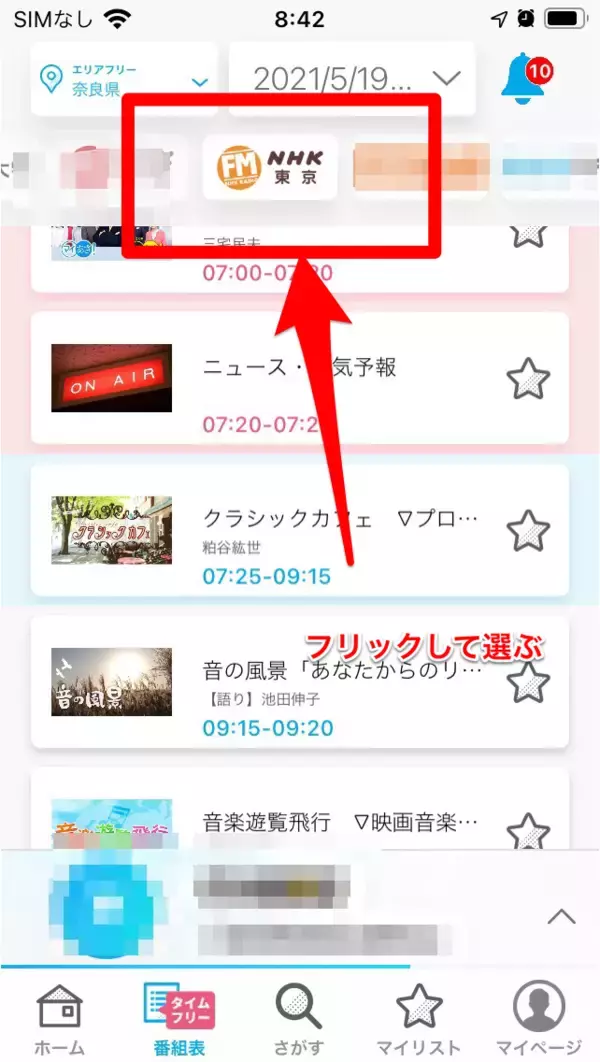Switch to the 番組表 tab
600x1062 pixels.
point(179,1018)
